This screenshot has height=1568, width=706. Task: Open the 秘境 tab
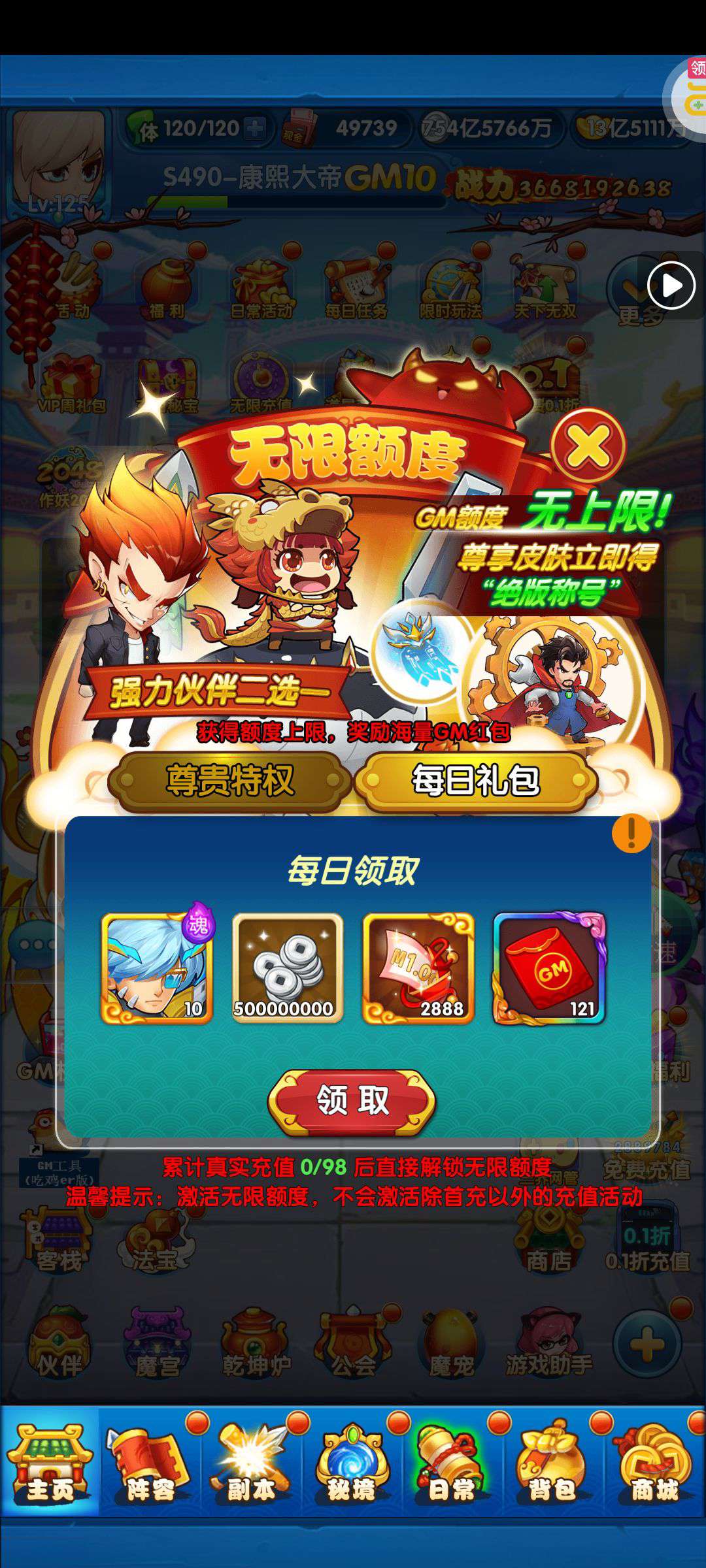(352, 1462)
